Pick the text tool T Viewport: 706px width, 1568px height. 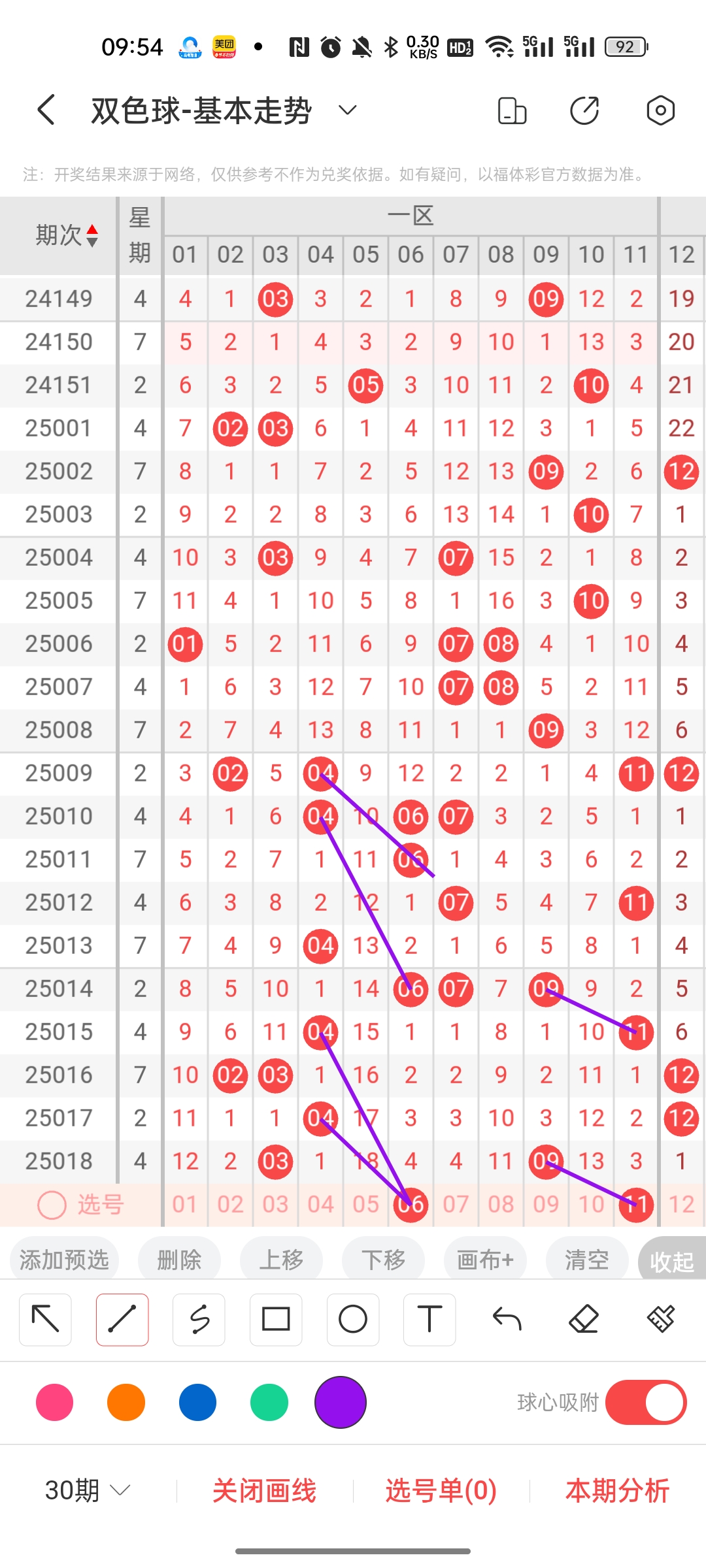coord(429,1320)
